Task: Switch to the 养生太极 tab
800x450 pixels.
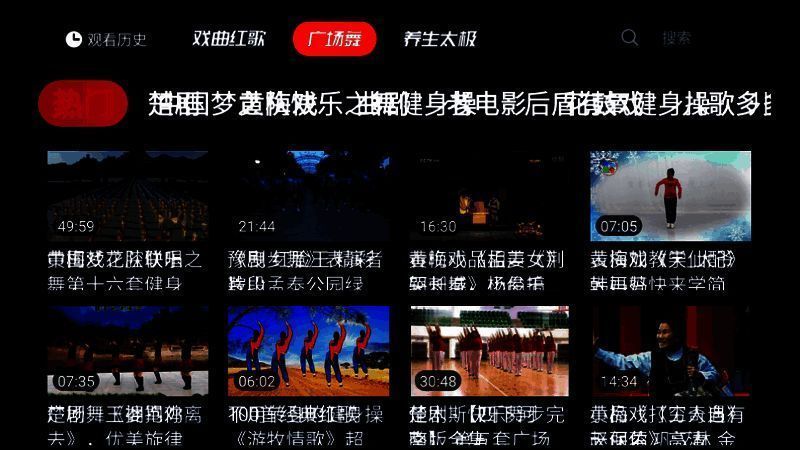Action: [440, 39]
